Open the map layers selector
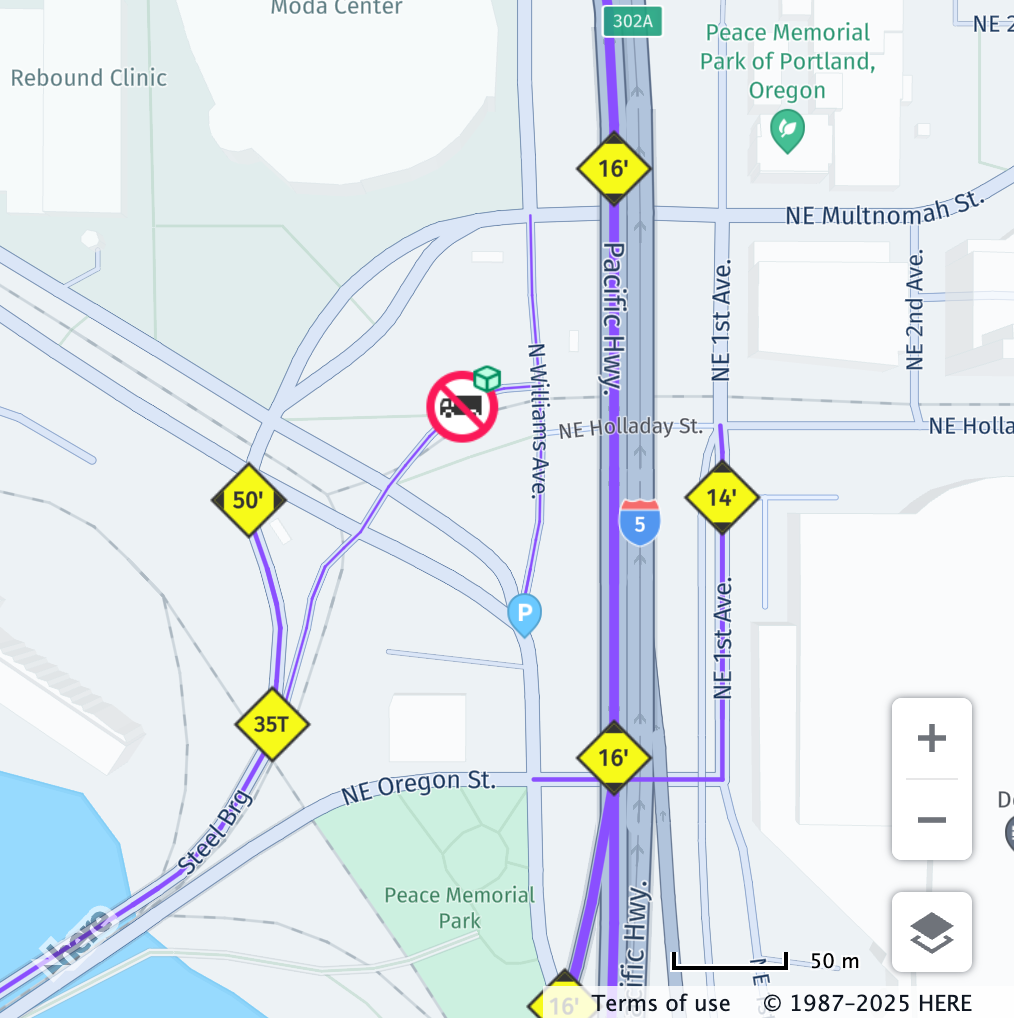 (x=931, y=932)
